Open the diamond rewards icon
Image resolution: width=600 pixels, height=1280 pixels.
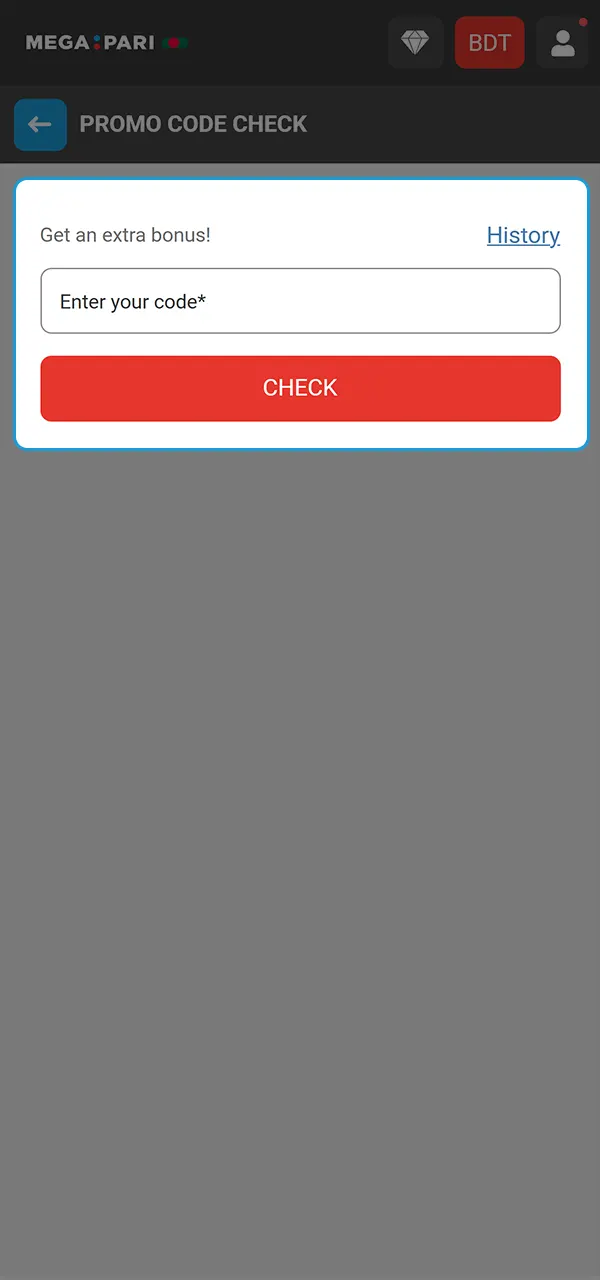(415, 43)
